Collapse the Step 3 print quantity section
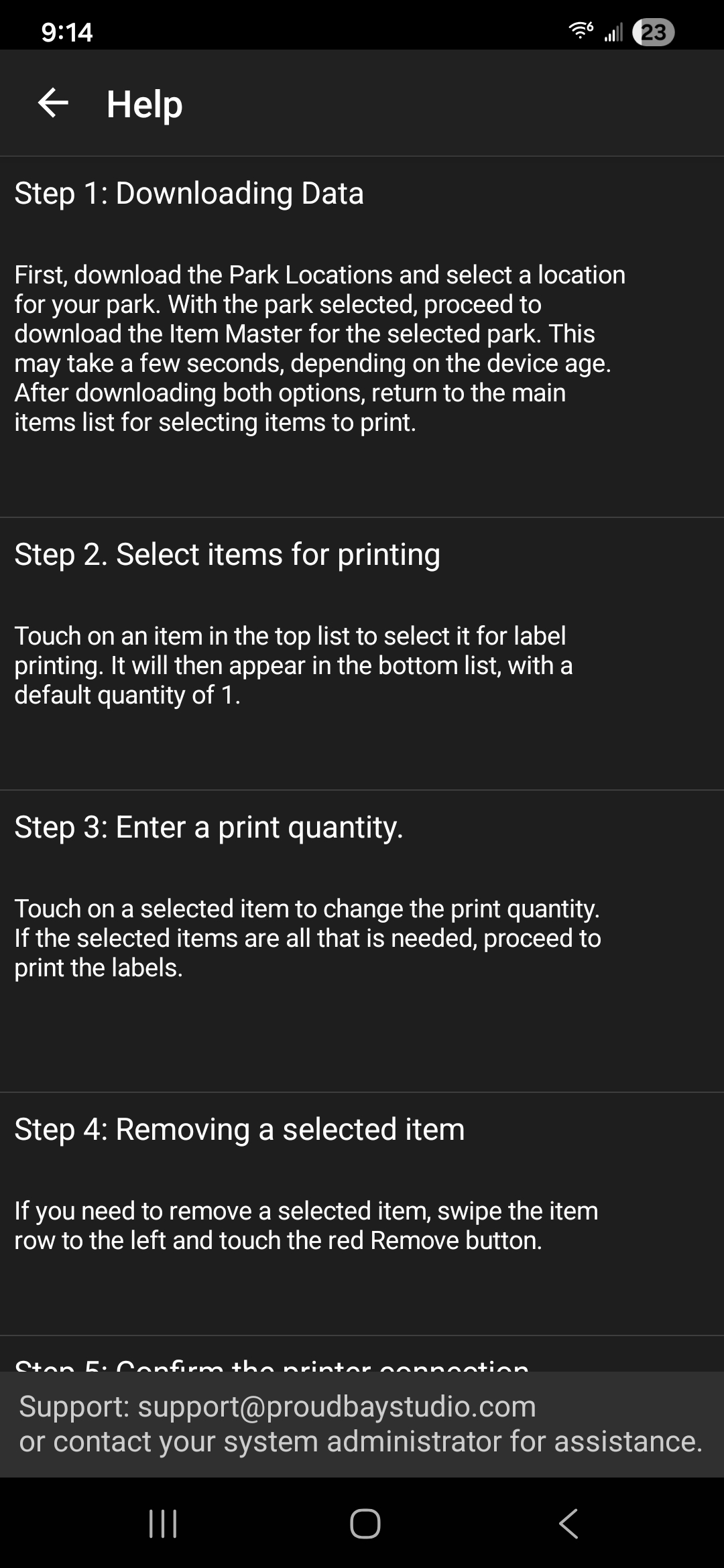Image resolution: width=724 pixels, height=1568 pixels. point(208,828)
